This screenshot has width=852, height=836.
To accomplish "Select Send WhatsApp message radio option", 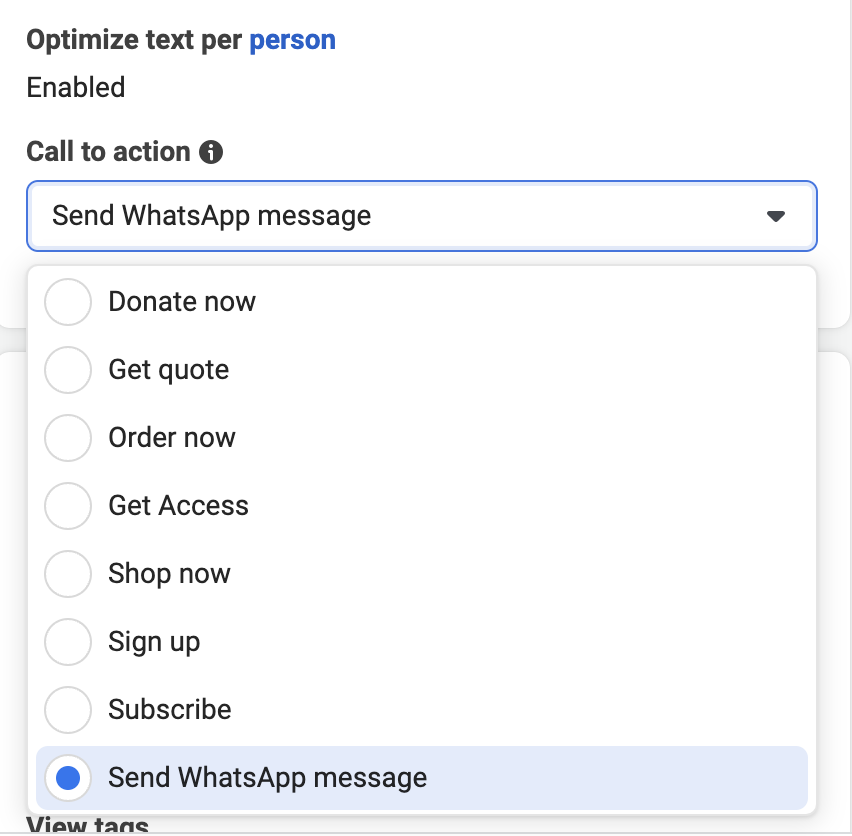I will click(x=68, y=778).
